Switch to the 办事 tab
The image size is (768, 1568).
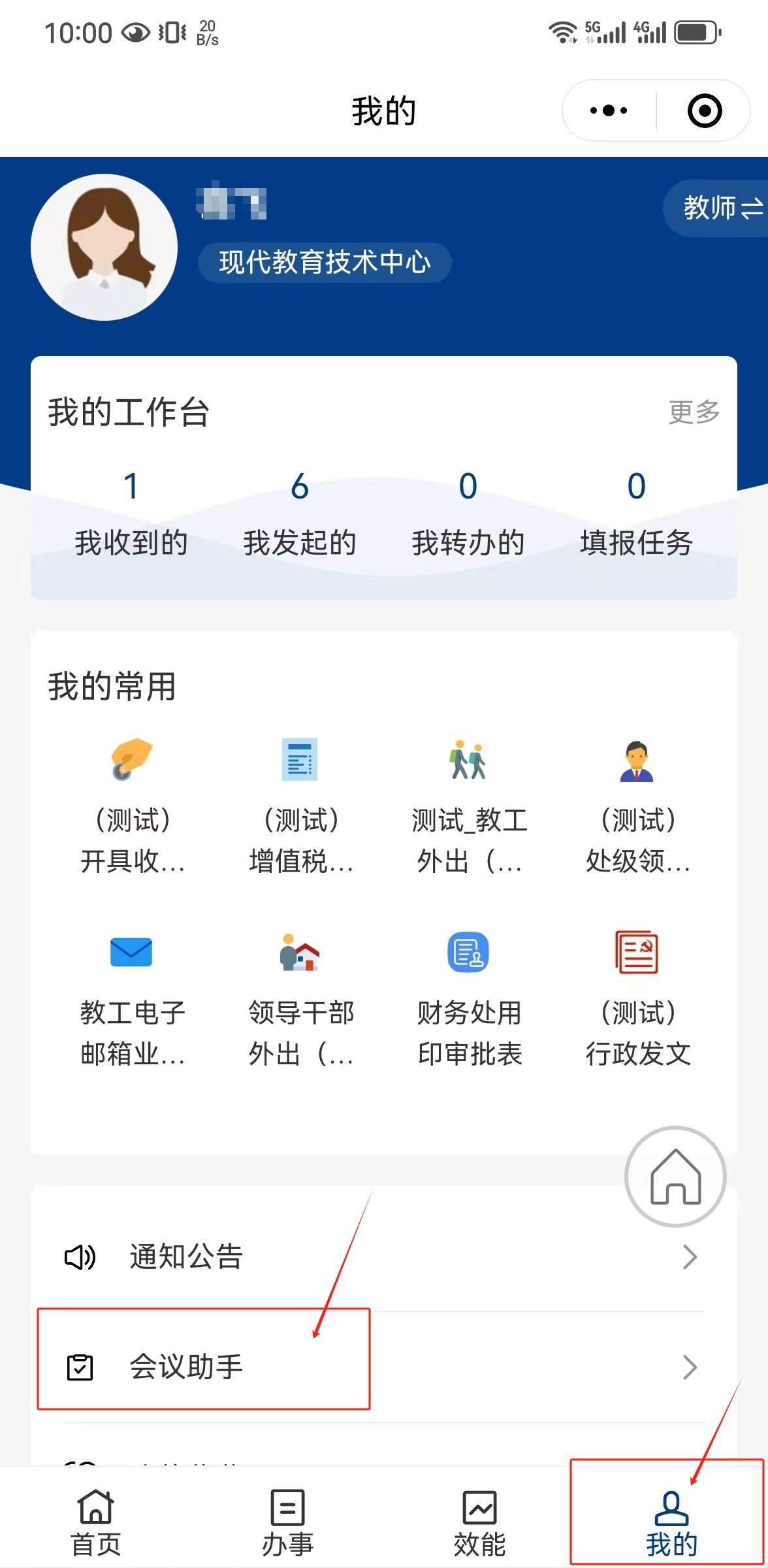[287, 1521]
